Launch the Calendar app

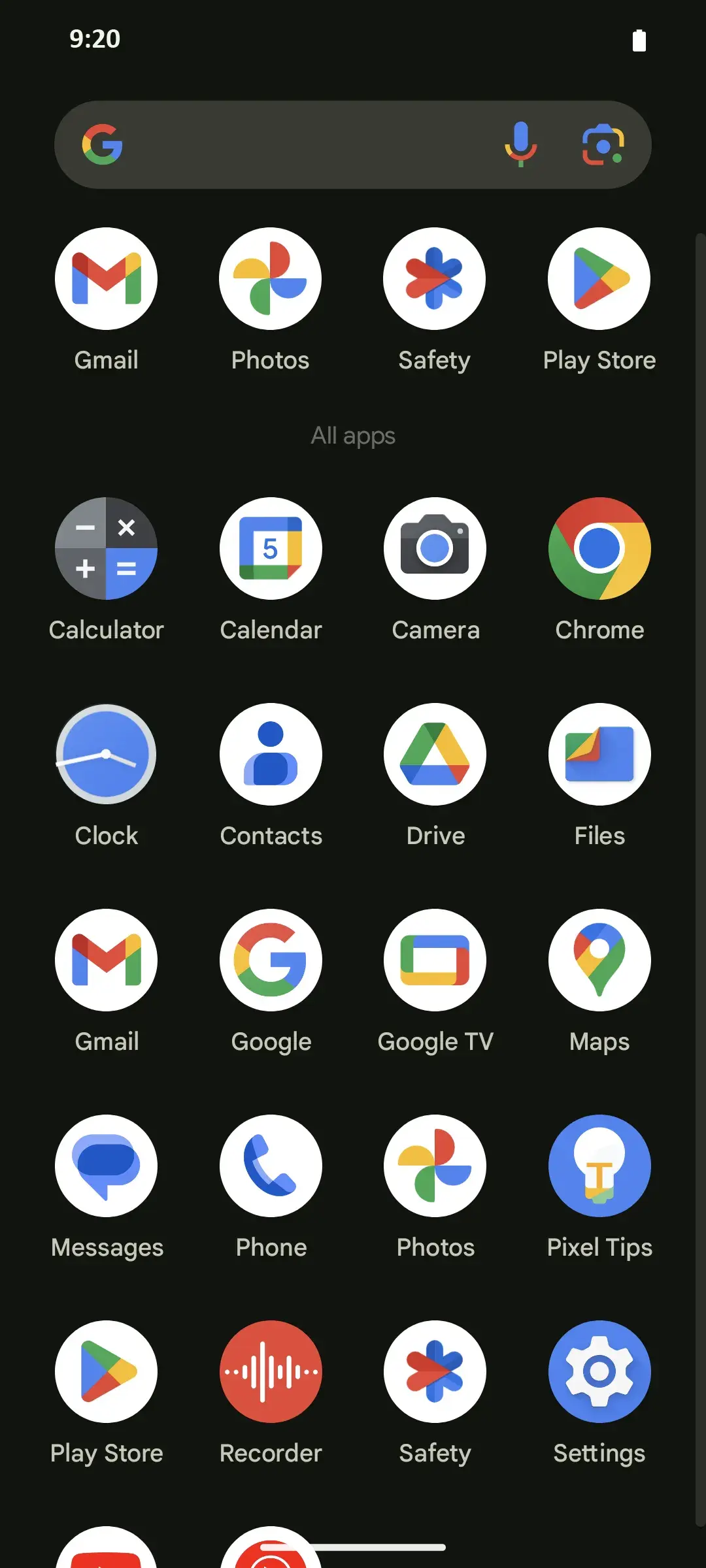click(271, 549)
